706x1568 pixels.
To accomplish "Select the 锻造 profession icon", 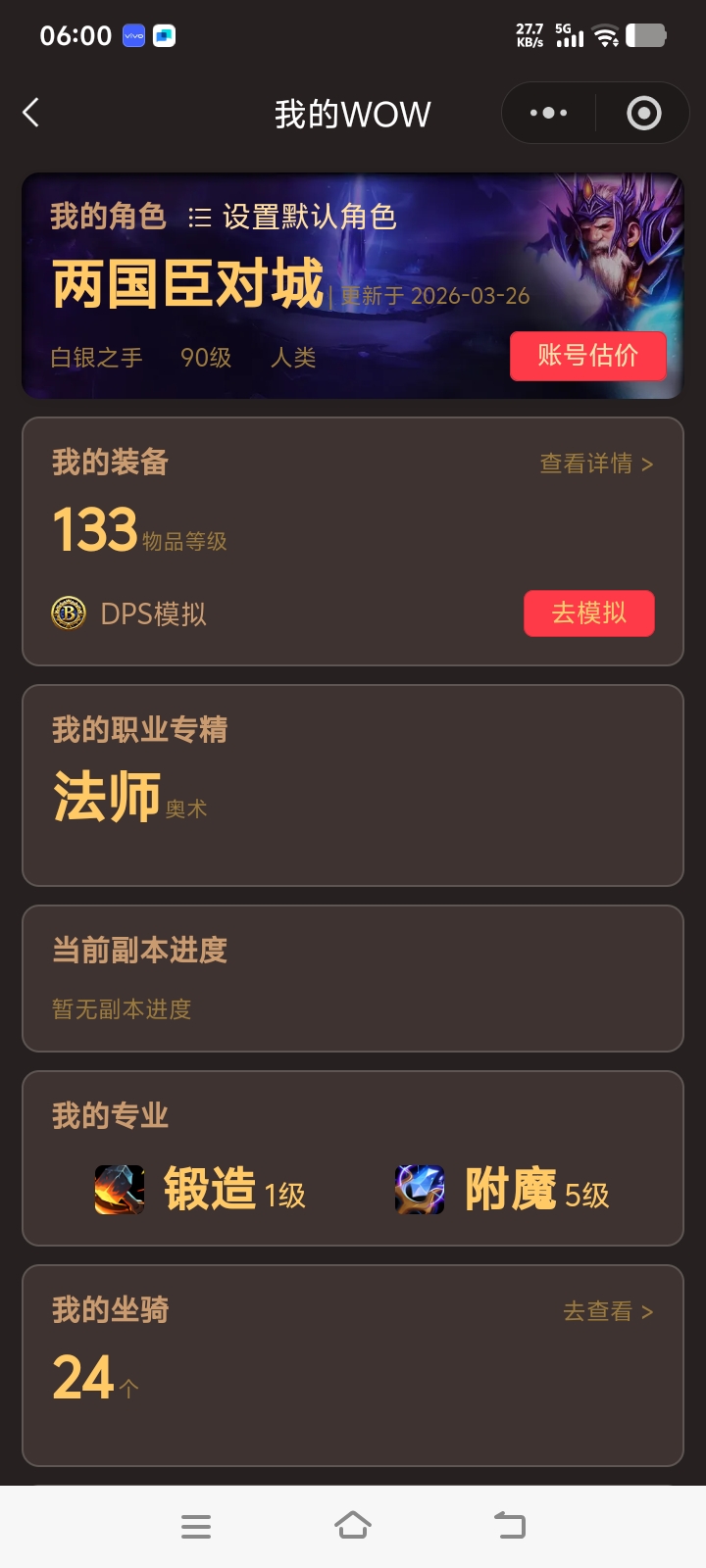I will tap(118, 1189).
